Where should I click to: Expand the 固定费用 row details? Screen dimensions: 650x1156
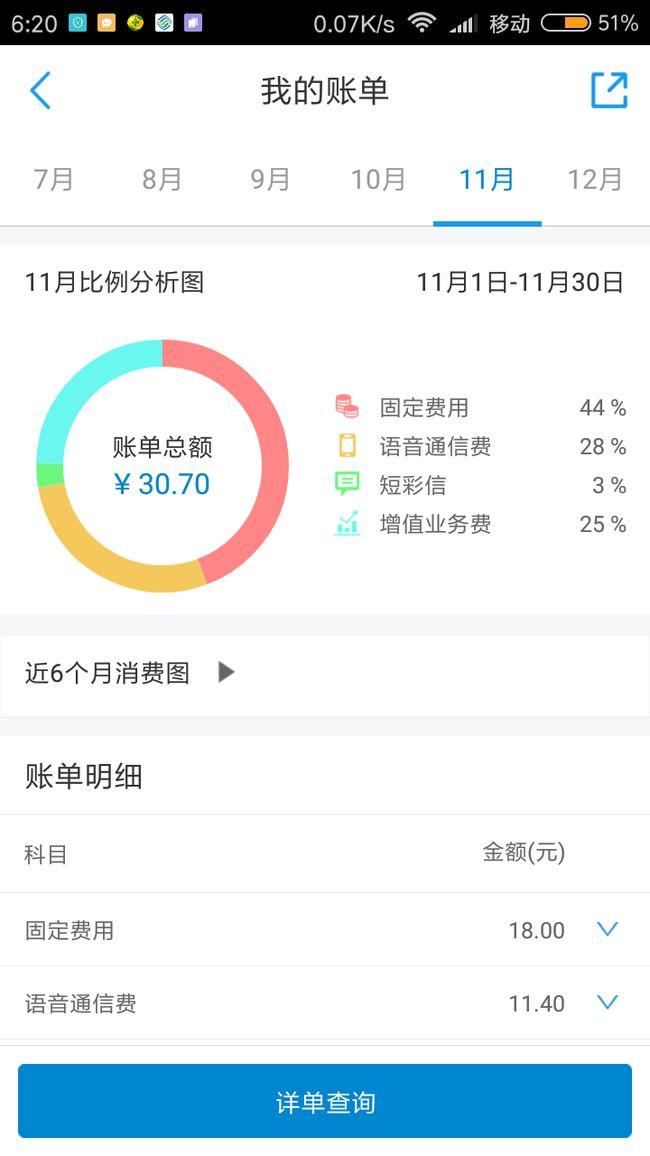325,930
